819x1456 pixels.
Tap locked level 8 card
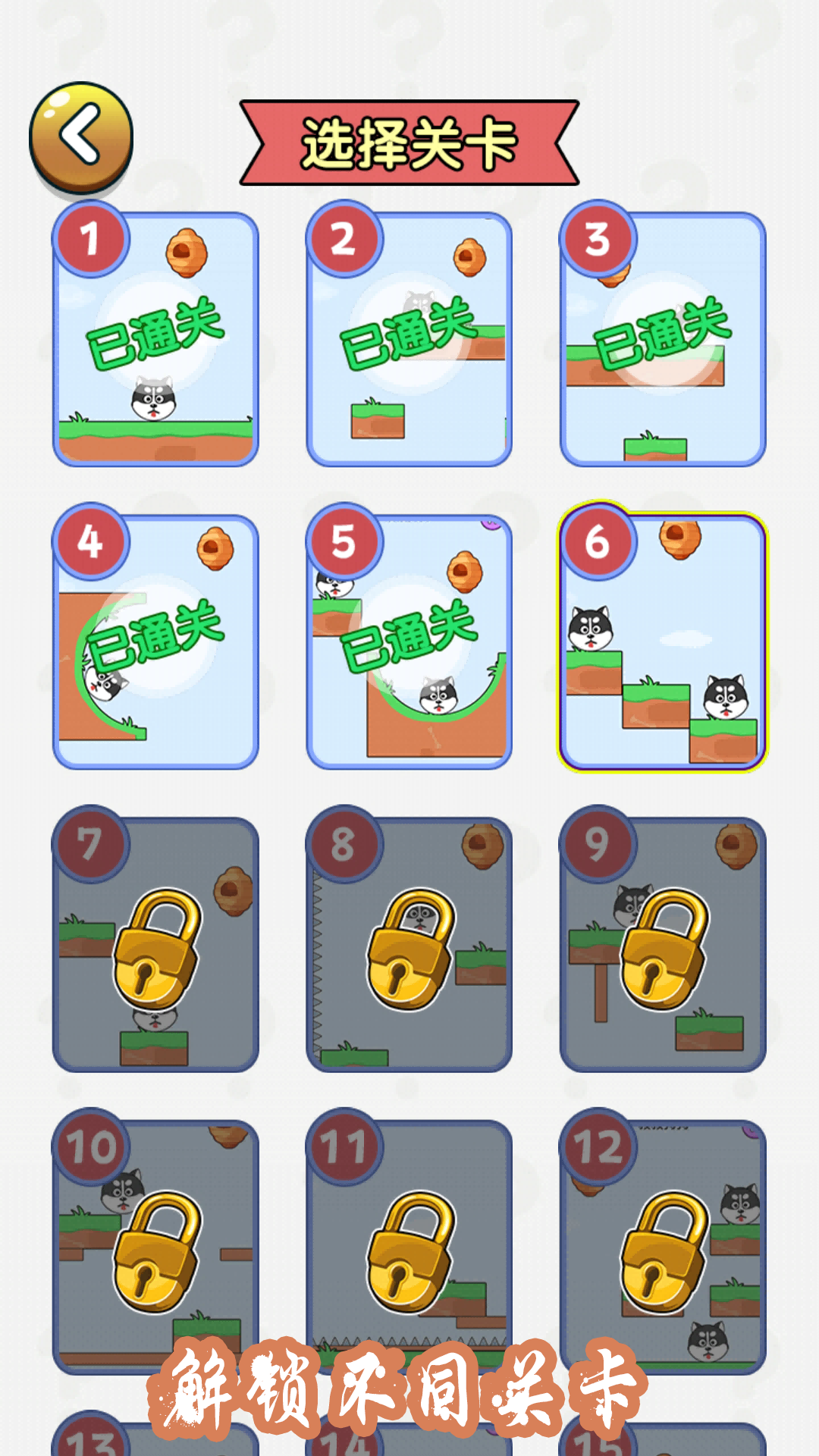point(409,944)
